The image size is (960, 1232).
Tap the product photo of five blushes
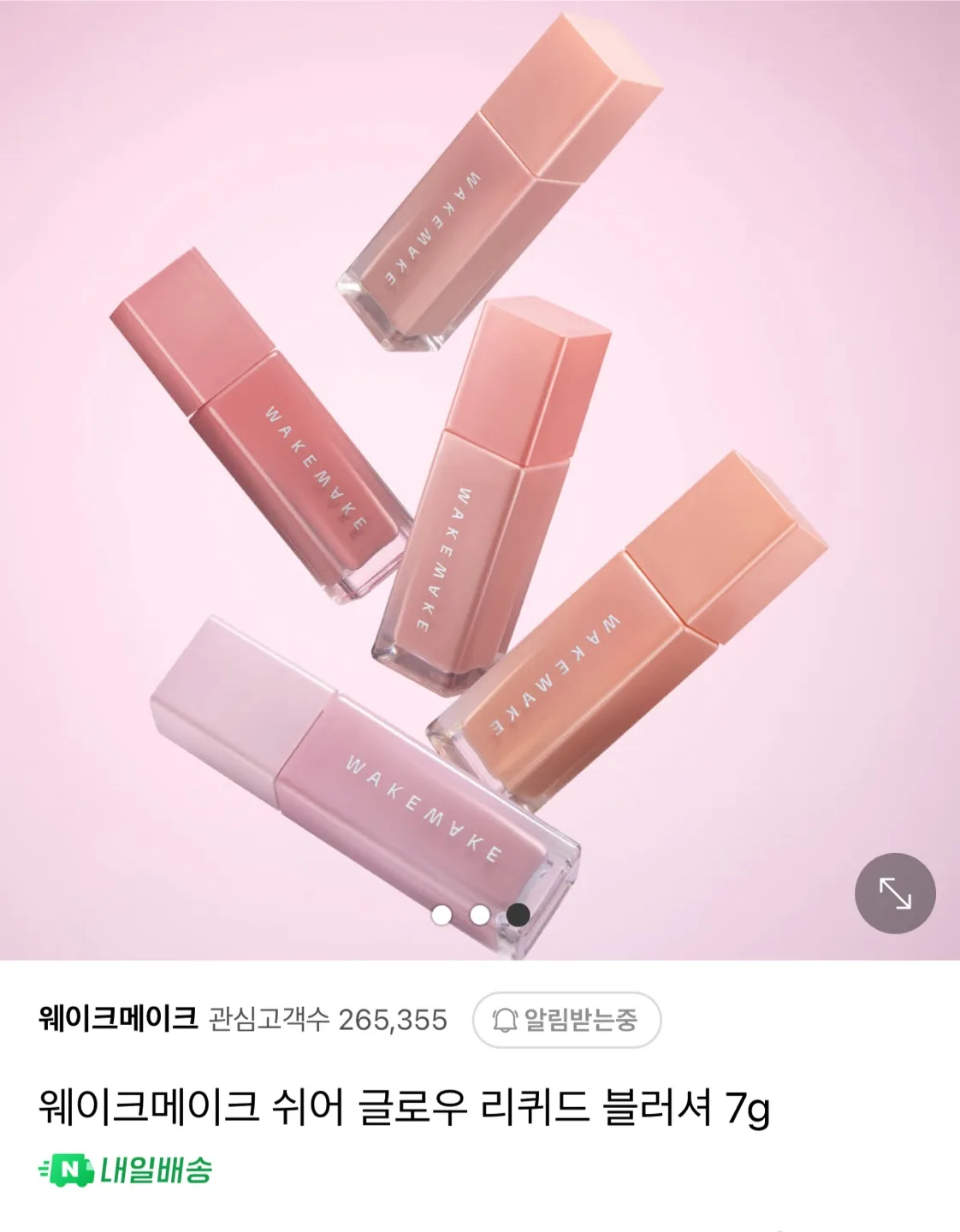click(479, 479)
